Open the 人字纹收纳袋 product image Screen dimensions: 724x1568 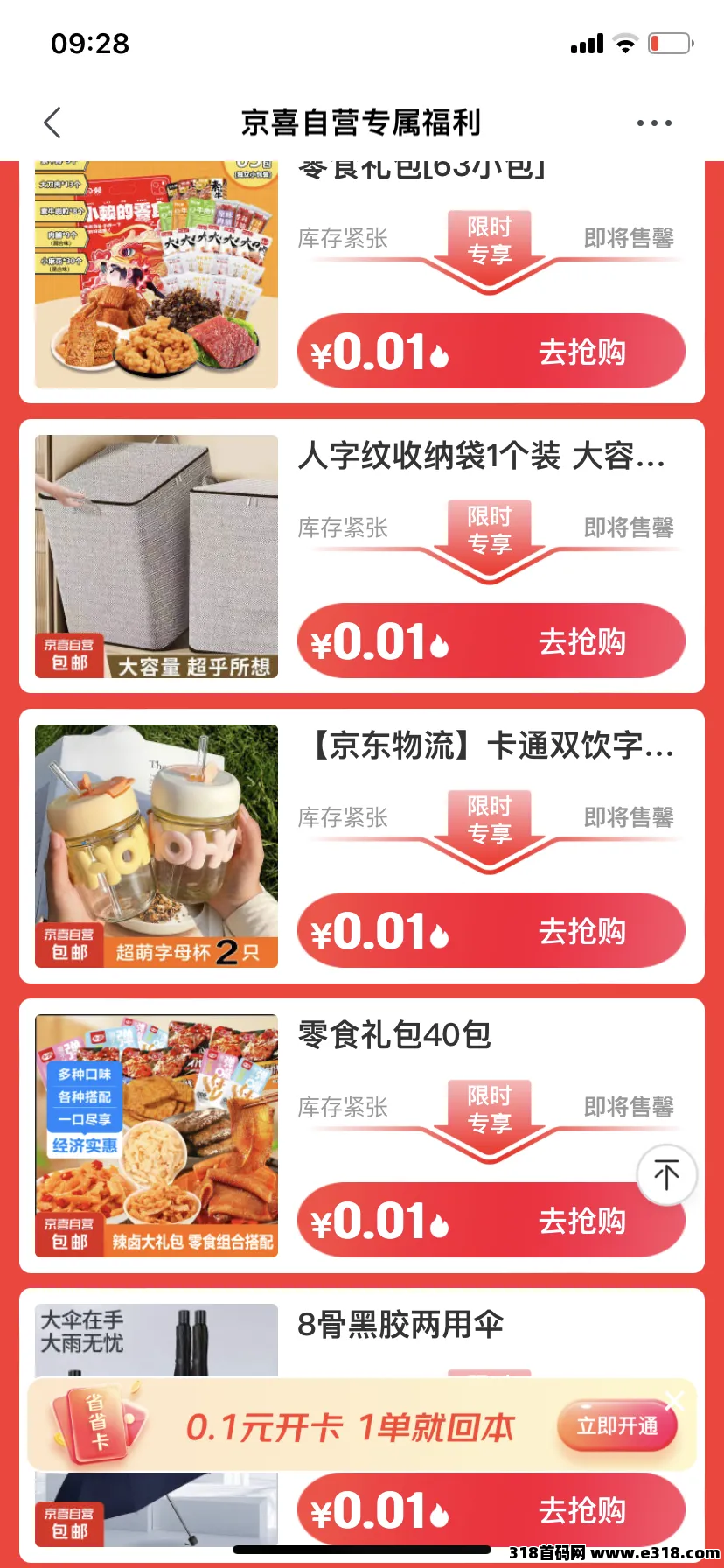tap(157, 556)
